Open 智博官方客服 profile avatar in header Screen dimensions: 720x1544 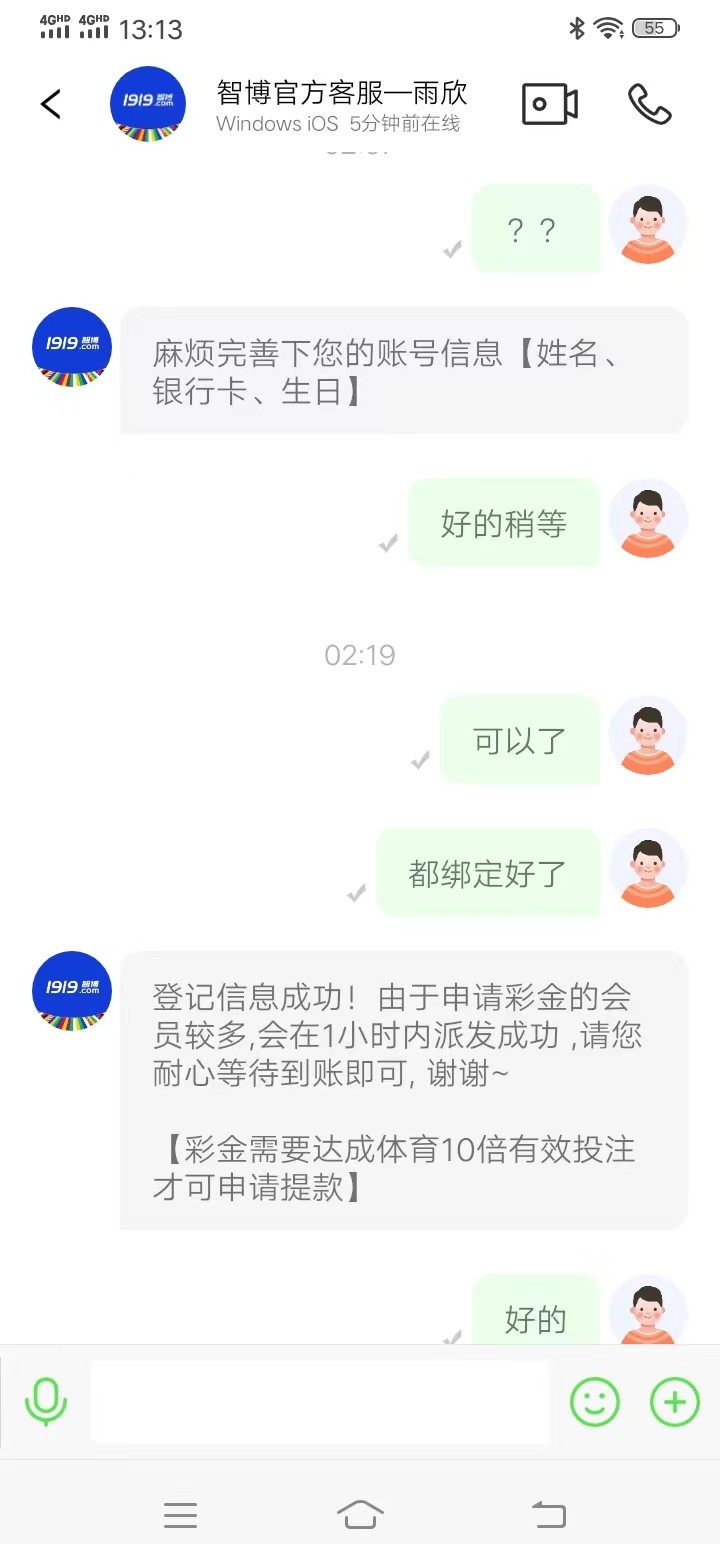148,104
